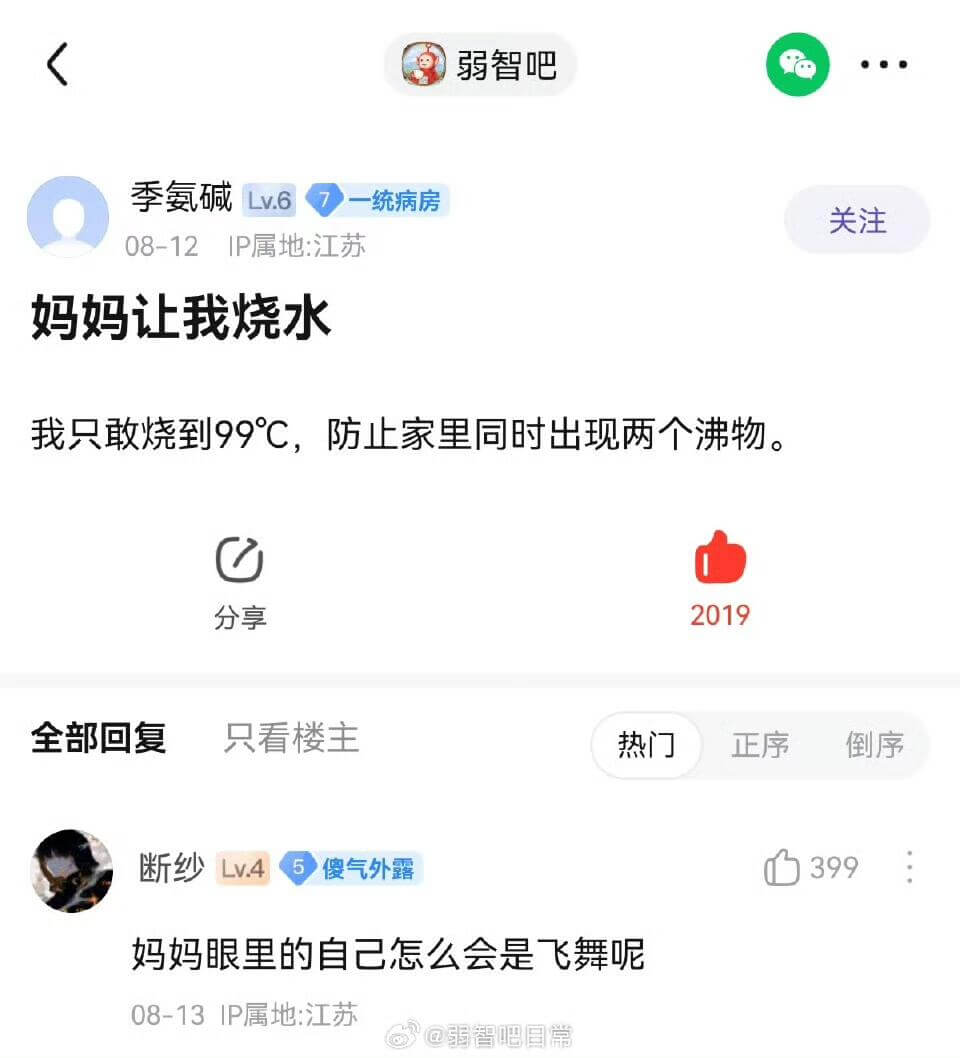Screen dimensions: 960x1058
Task: Select the 热门 sort option
Action: [645, 745]
